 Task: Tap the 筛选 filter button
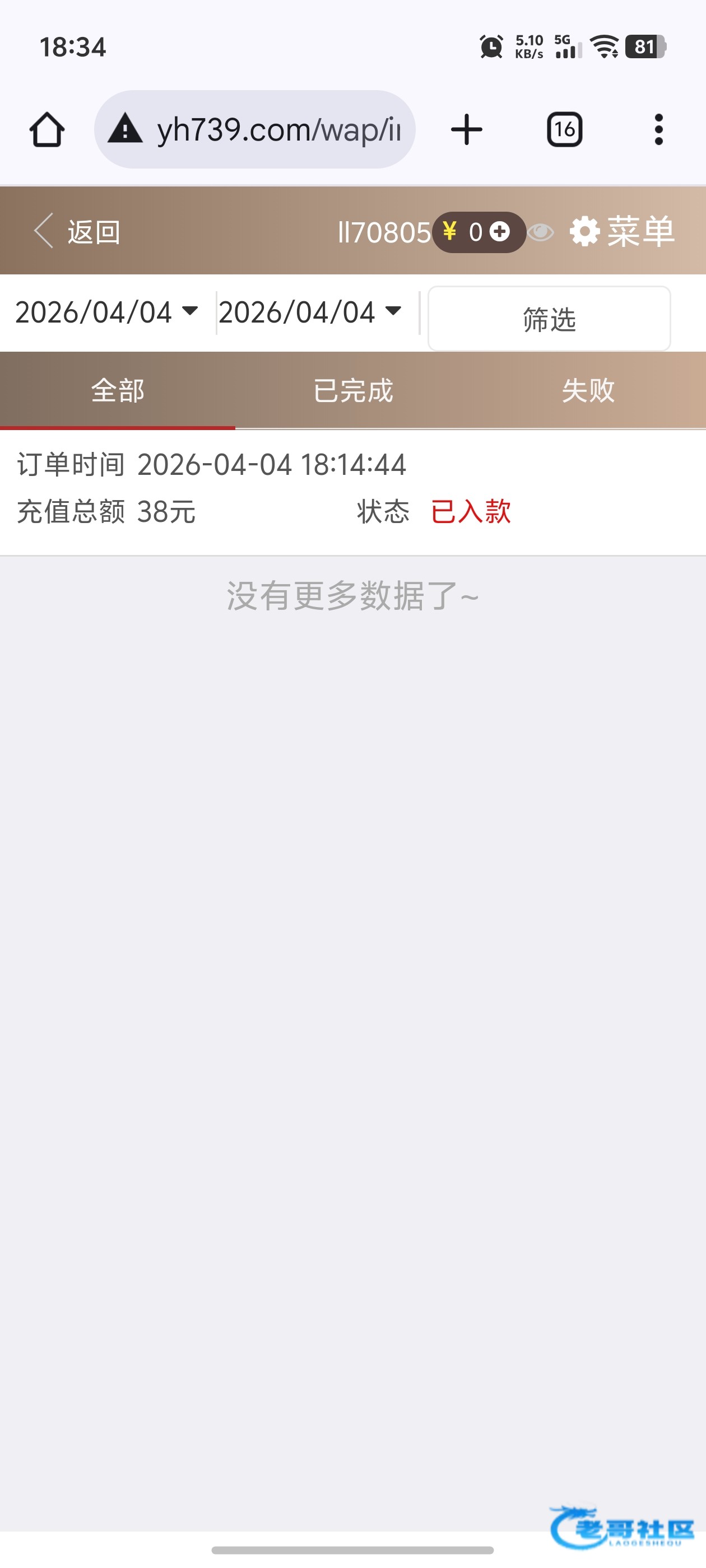pyautogui.click(x=549, y=319)
